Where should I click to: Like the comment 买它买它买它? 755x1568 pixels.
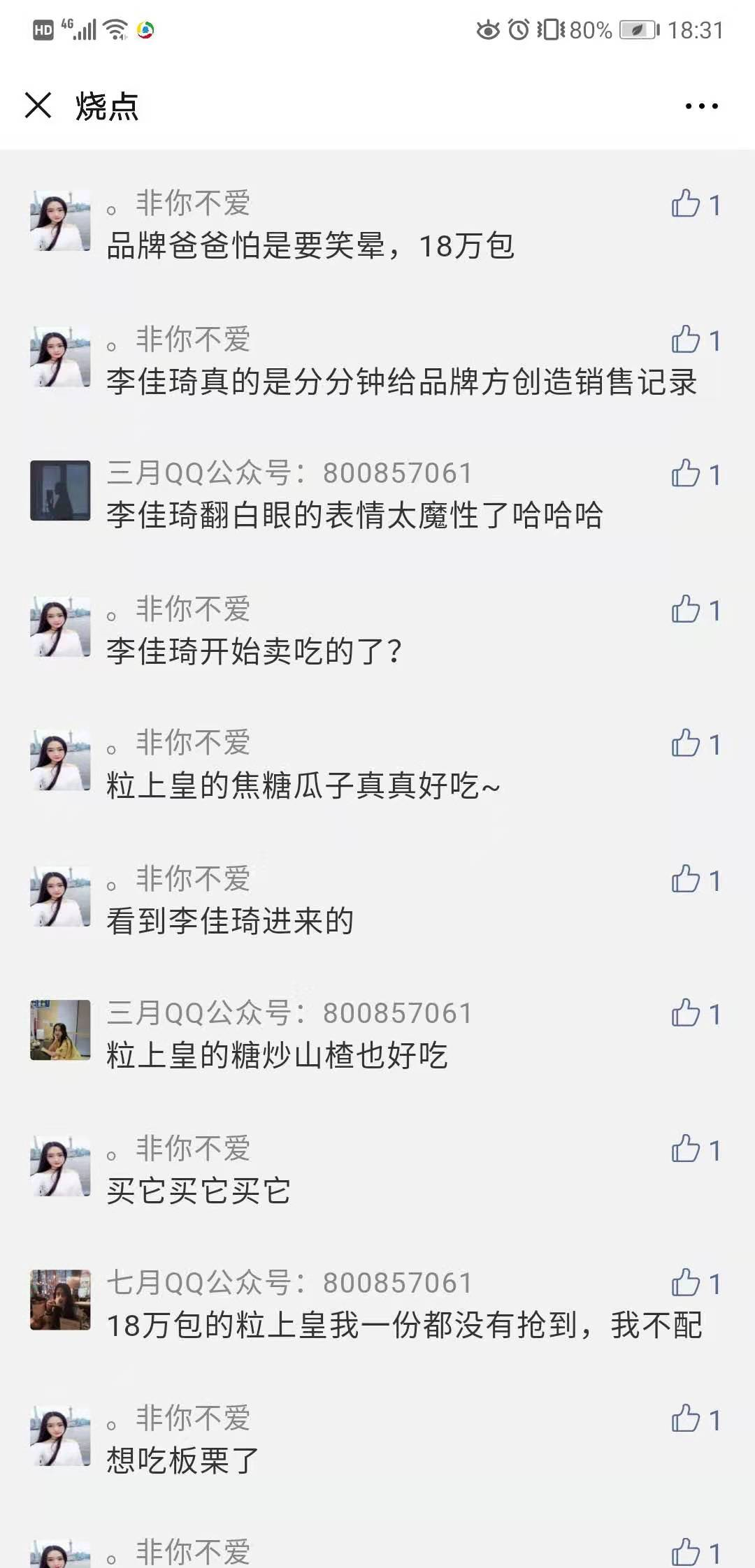point(686,1149)
